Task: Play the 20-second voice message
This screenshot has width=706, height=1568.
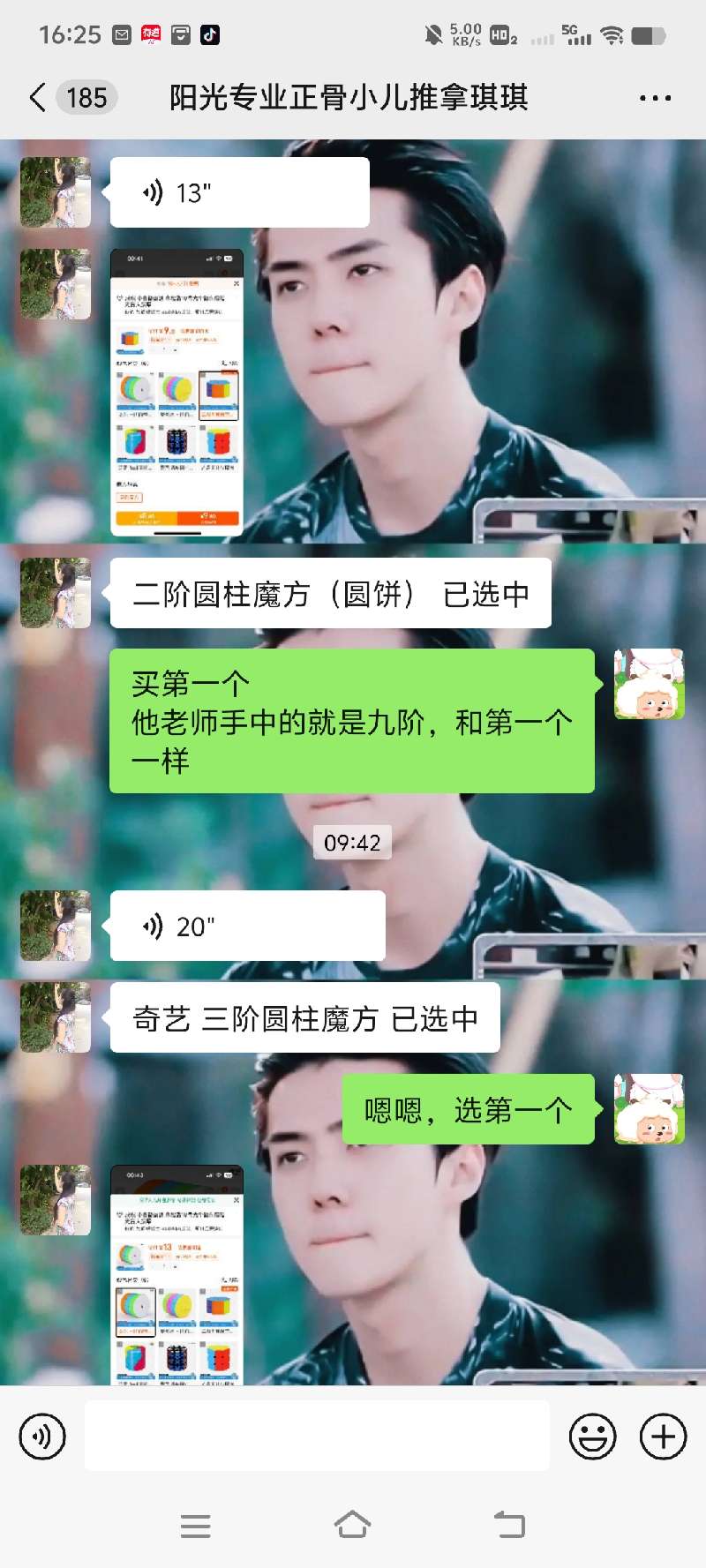Action: tap(247, 926)
